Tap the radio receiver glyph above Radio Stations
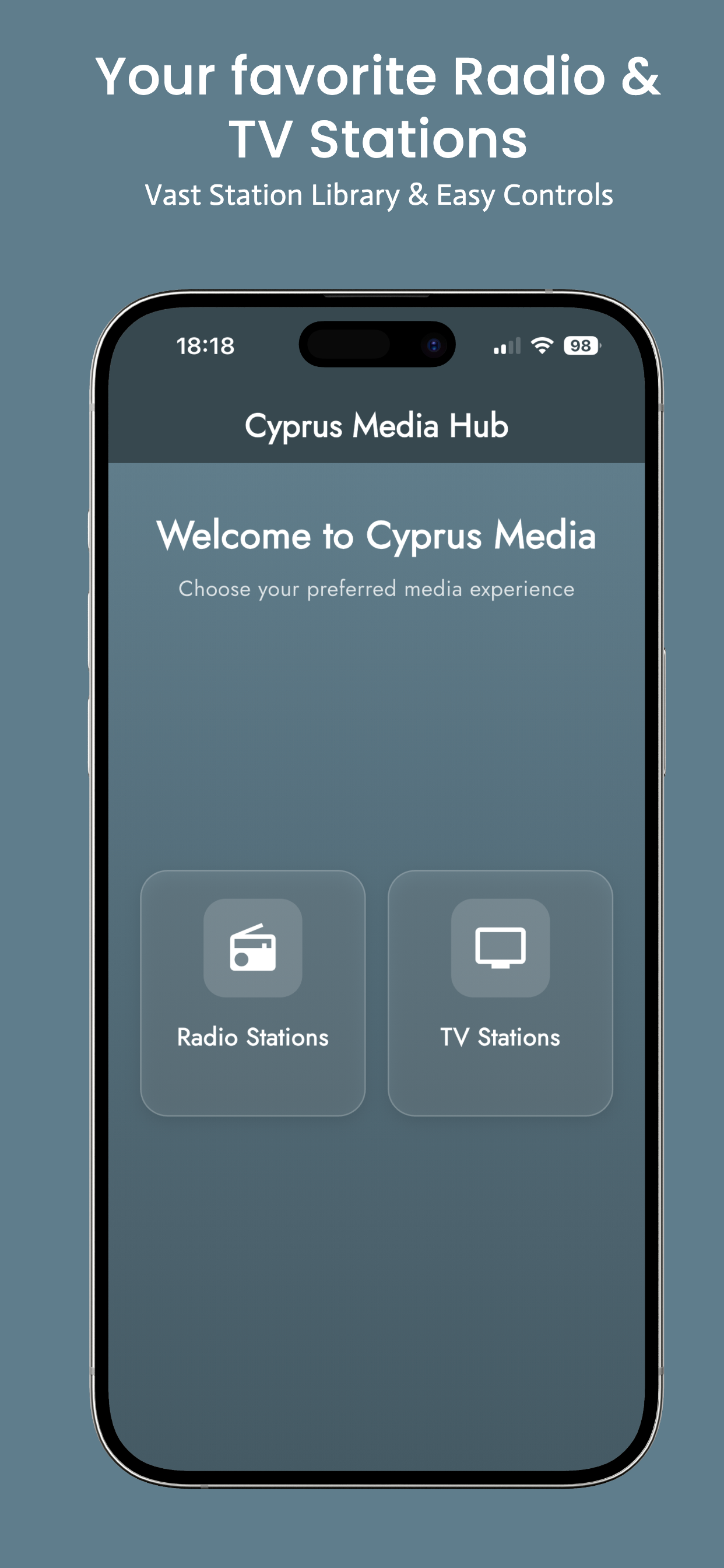 coord(252,949)
